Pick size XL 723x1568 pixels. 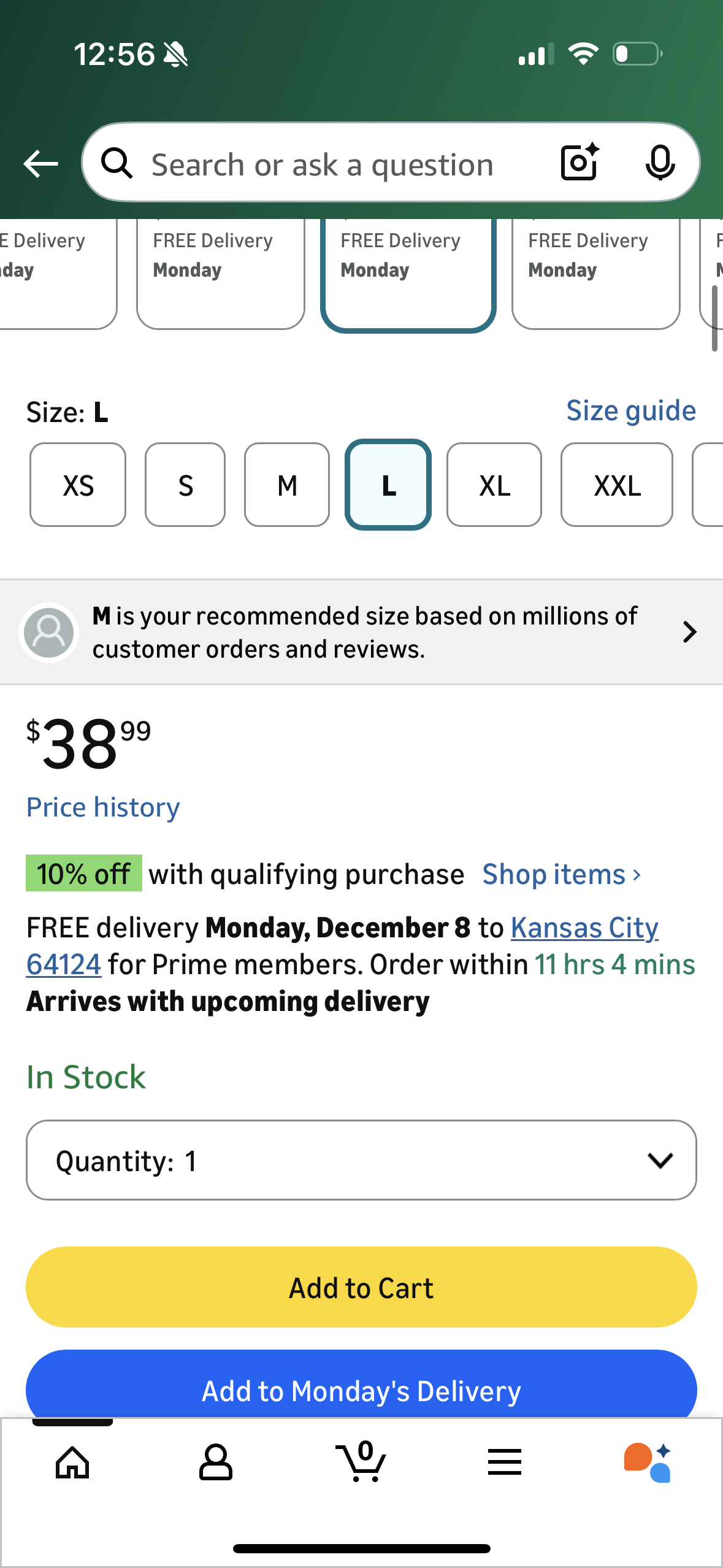(494, 485)
